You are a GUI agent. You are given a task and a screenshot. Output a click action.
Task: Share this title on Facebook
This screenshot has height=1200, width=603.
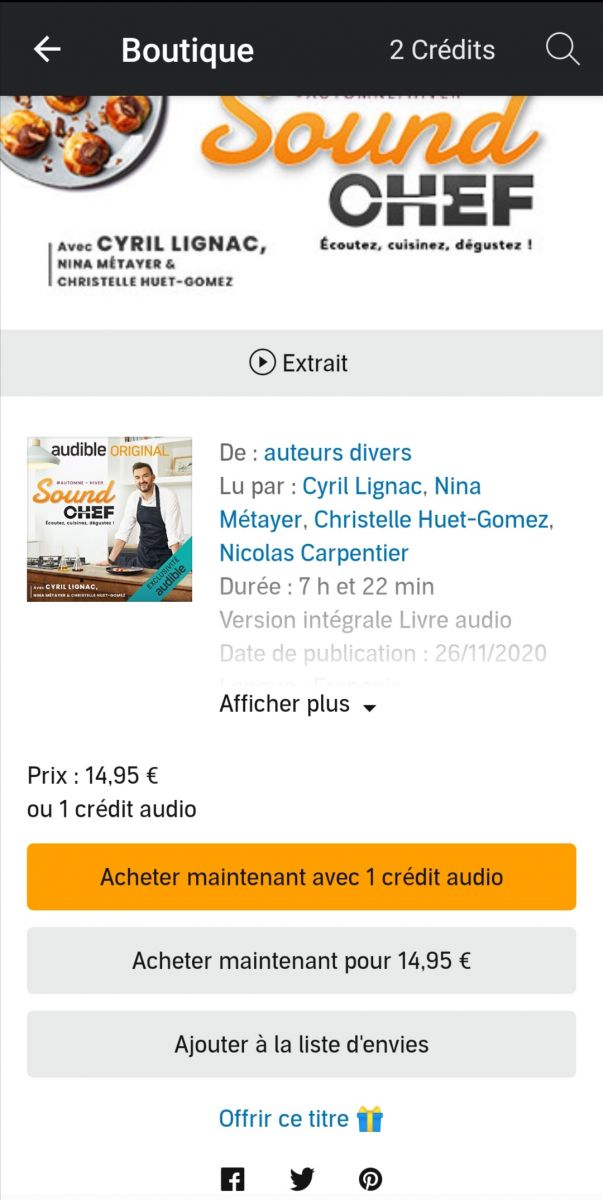coord(232,1180)
